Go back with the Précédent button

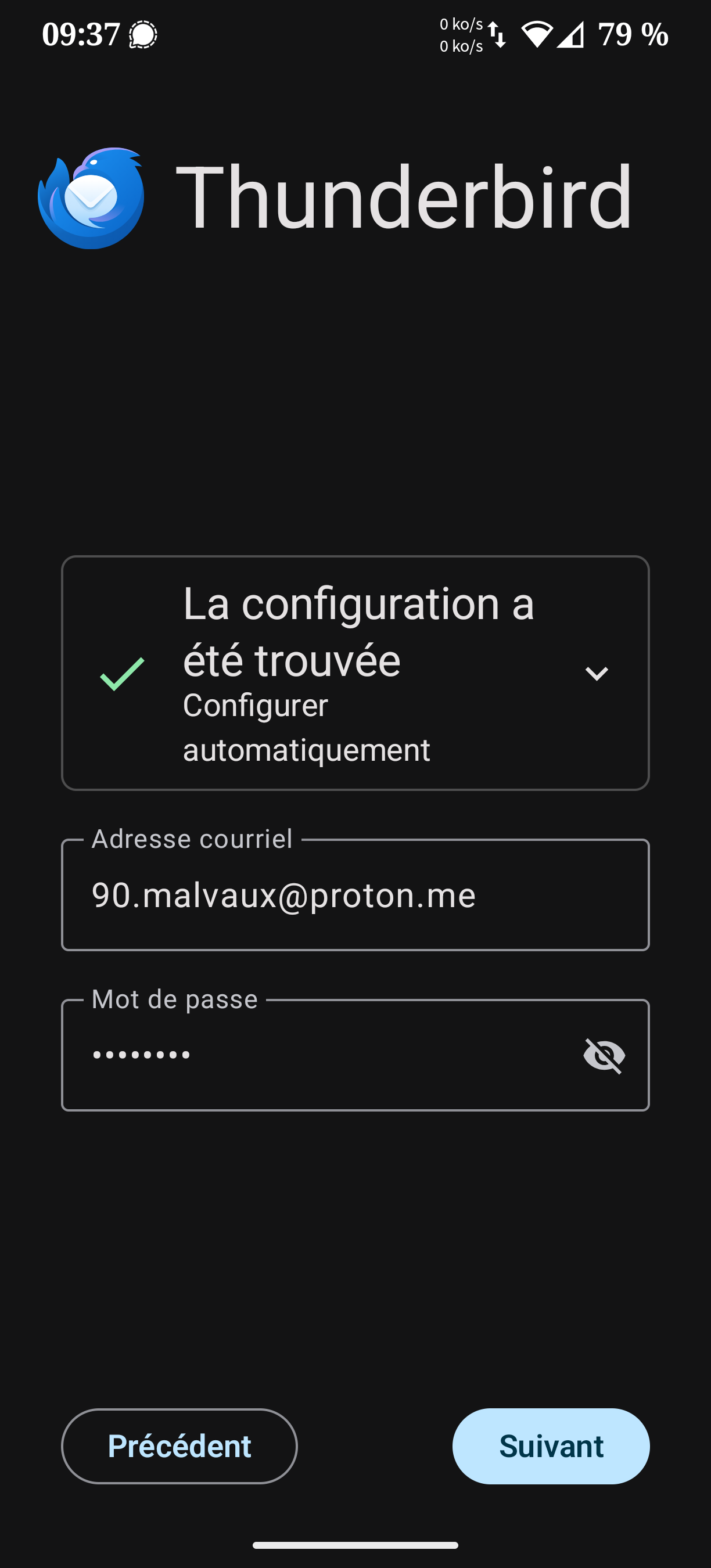(179, 1446)
